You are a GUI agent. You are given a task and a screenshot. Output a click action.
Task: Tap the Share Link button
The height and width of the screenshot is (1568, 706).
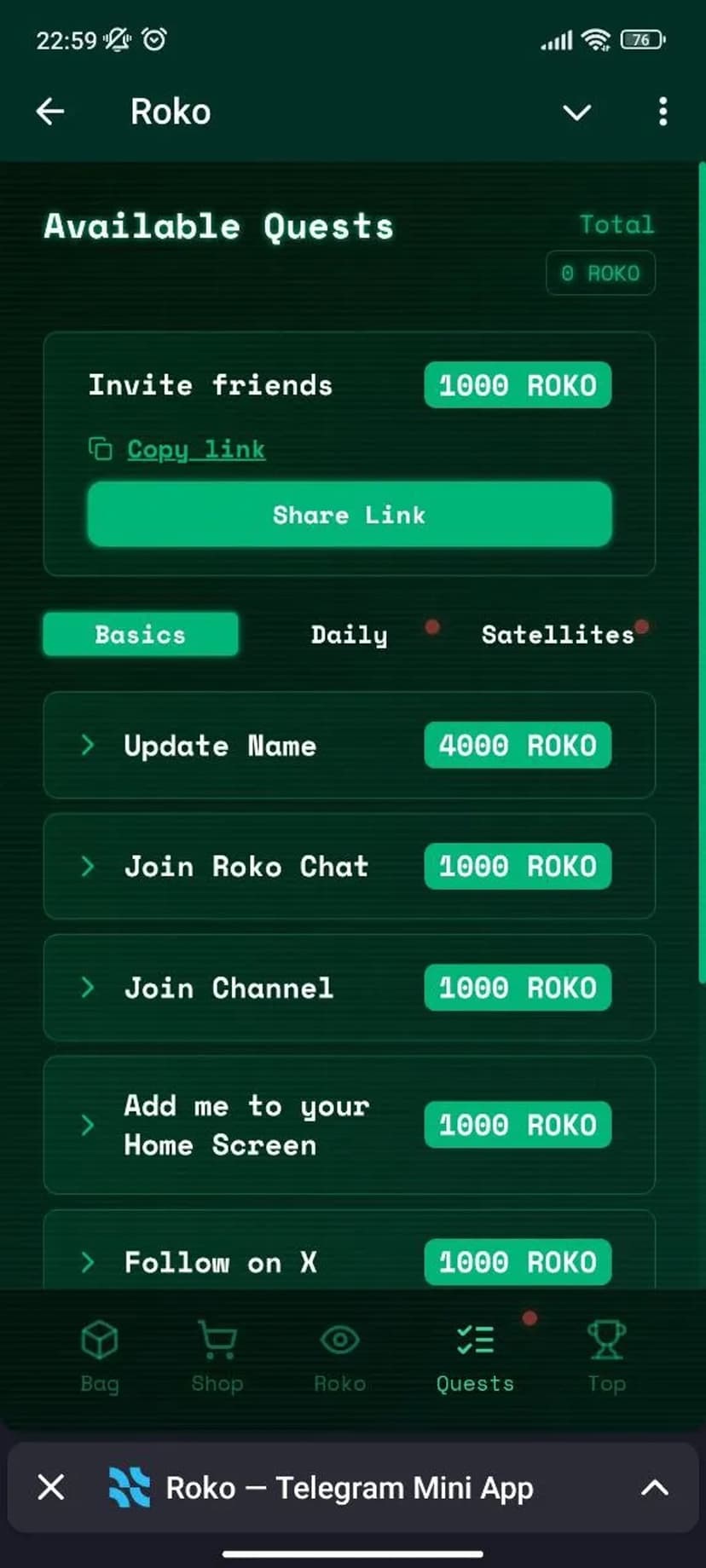pyautogui.click(x=349, y=515)
